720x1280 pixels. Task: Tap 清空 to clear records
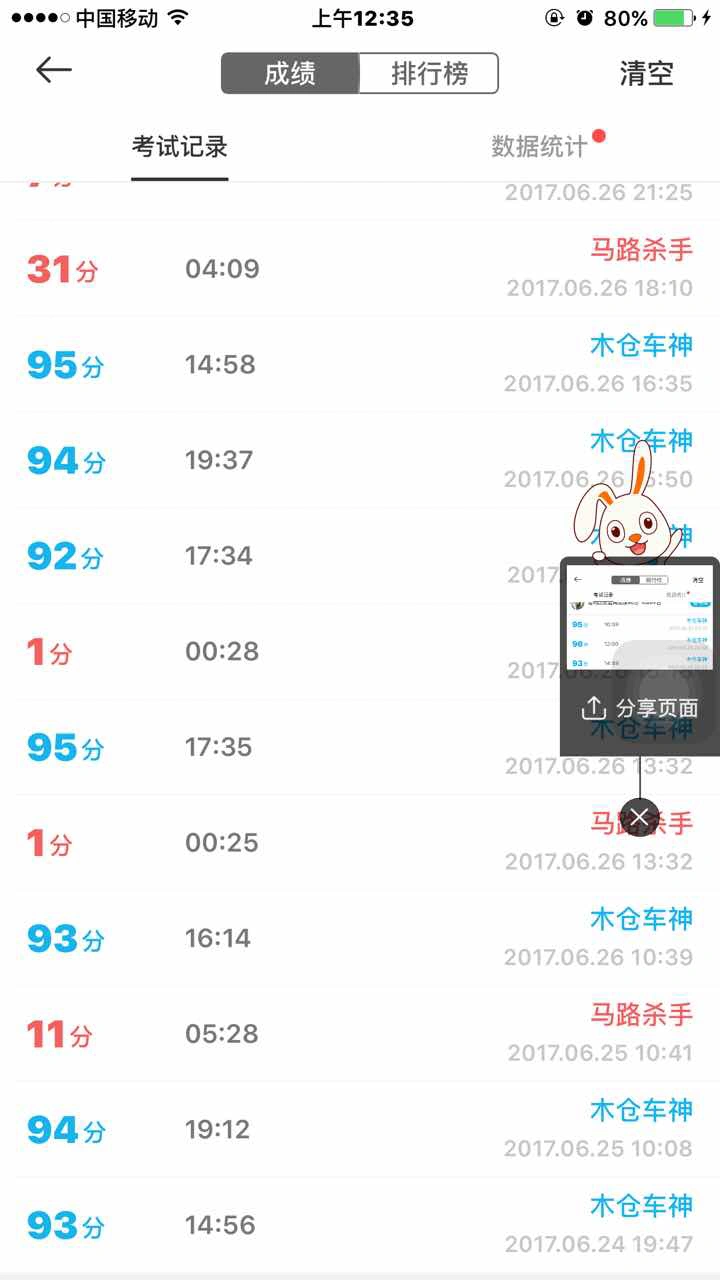(x=646, y=73)
